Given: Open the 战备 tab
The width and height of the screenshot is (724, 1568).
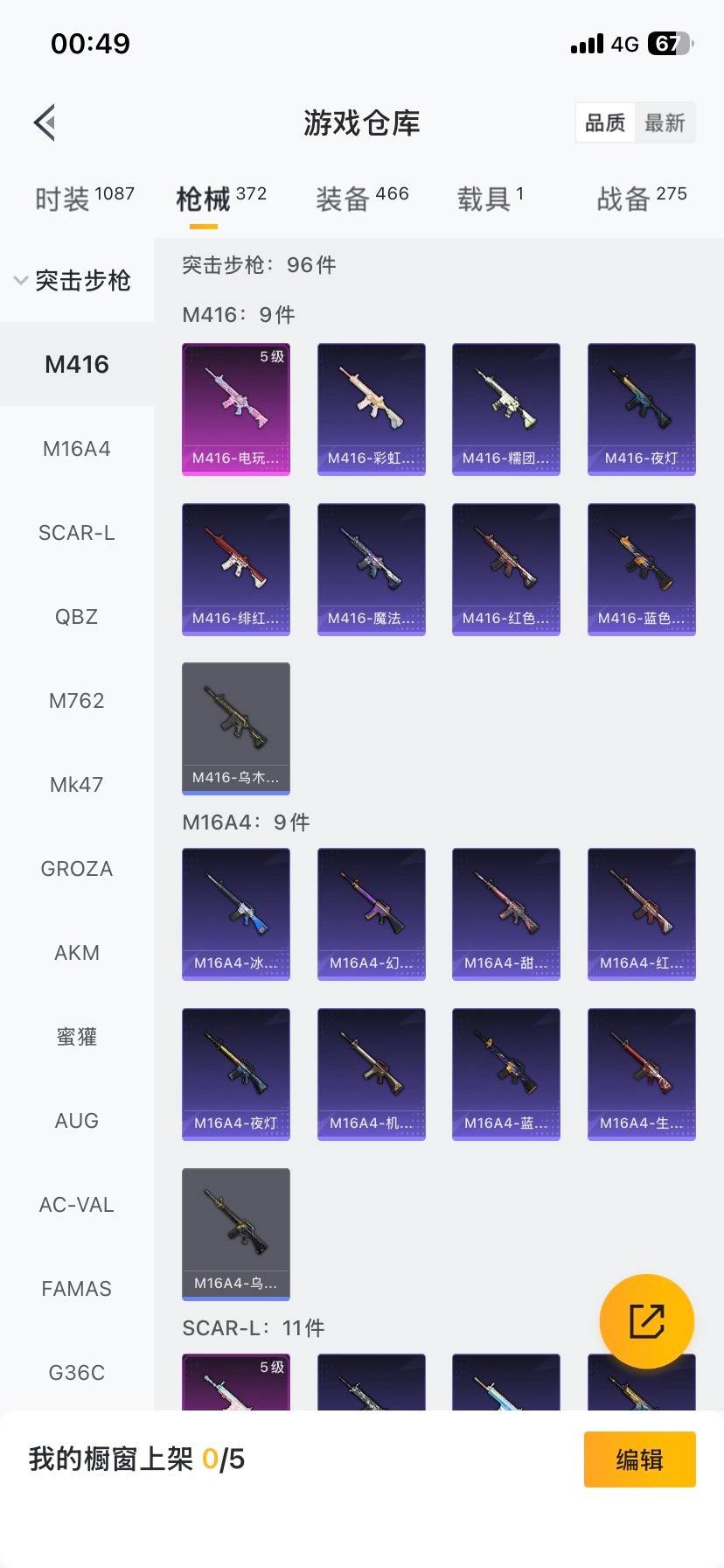Looking at the screenshot, I should point(641,199).
